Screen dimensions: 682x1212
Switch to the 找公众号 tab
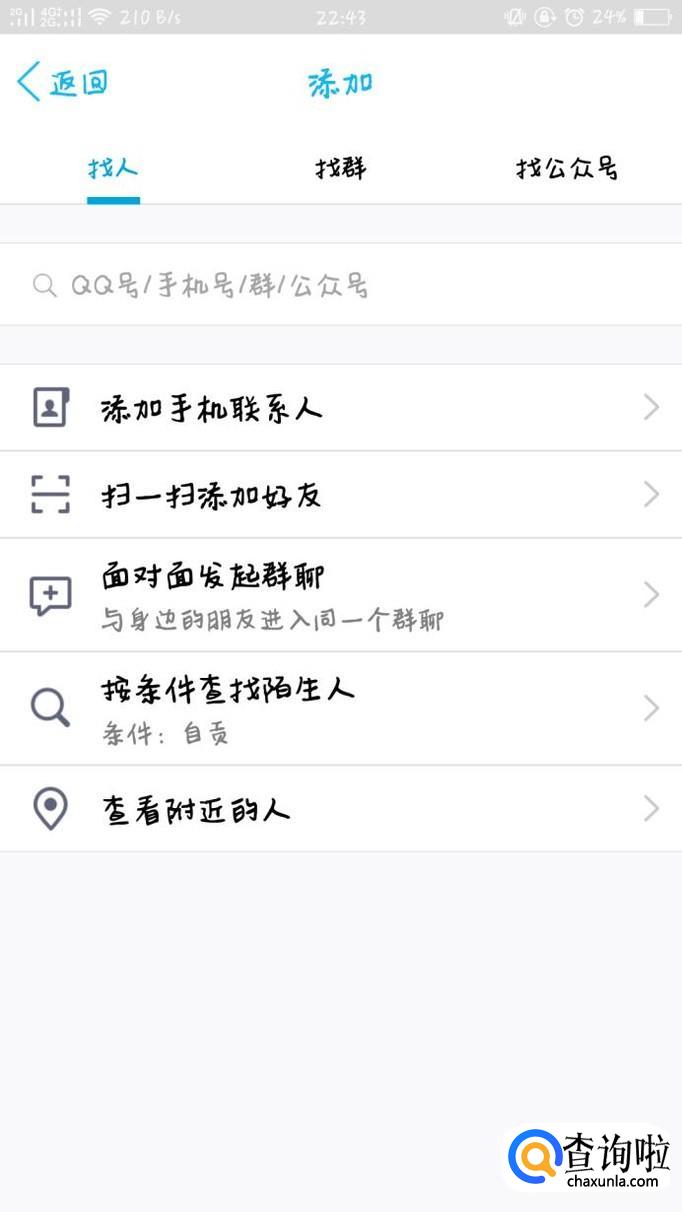[x=567, y=167]
